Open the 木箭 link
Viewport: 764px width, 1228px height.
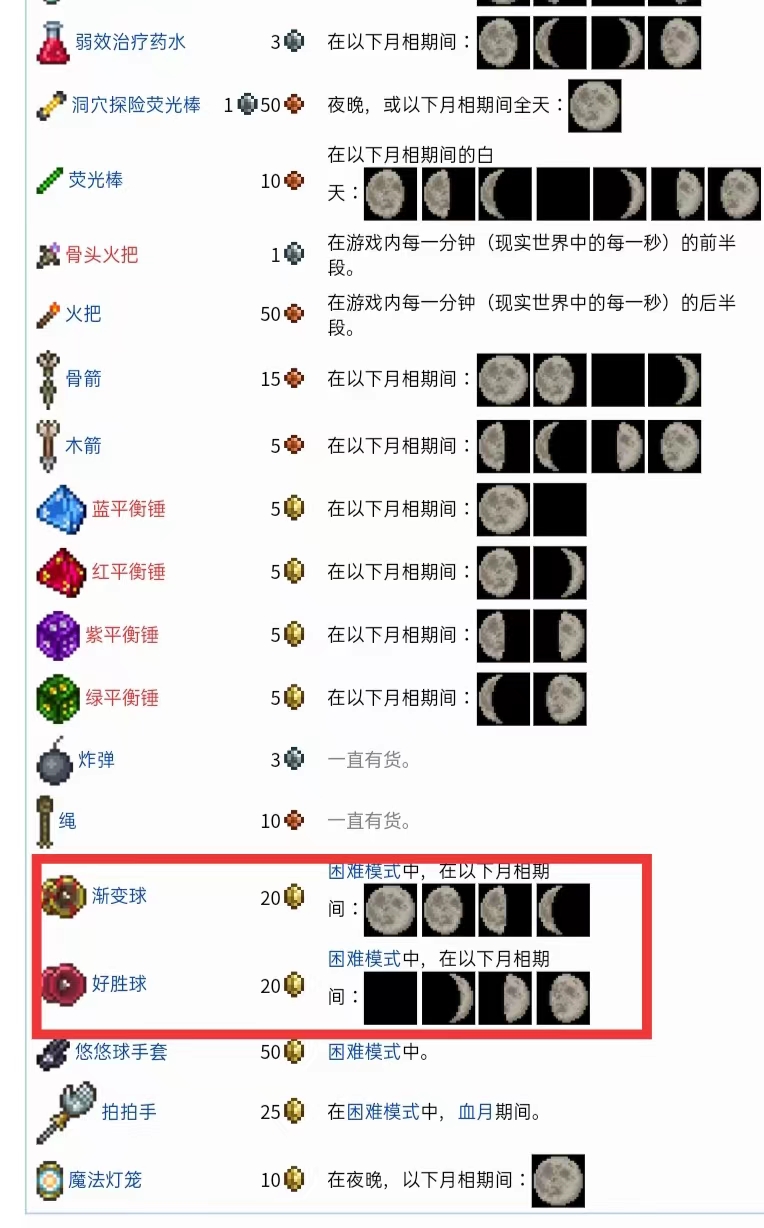83,445
